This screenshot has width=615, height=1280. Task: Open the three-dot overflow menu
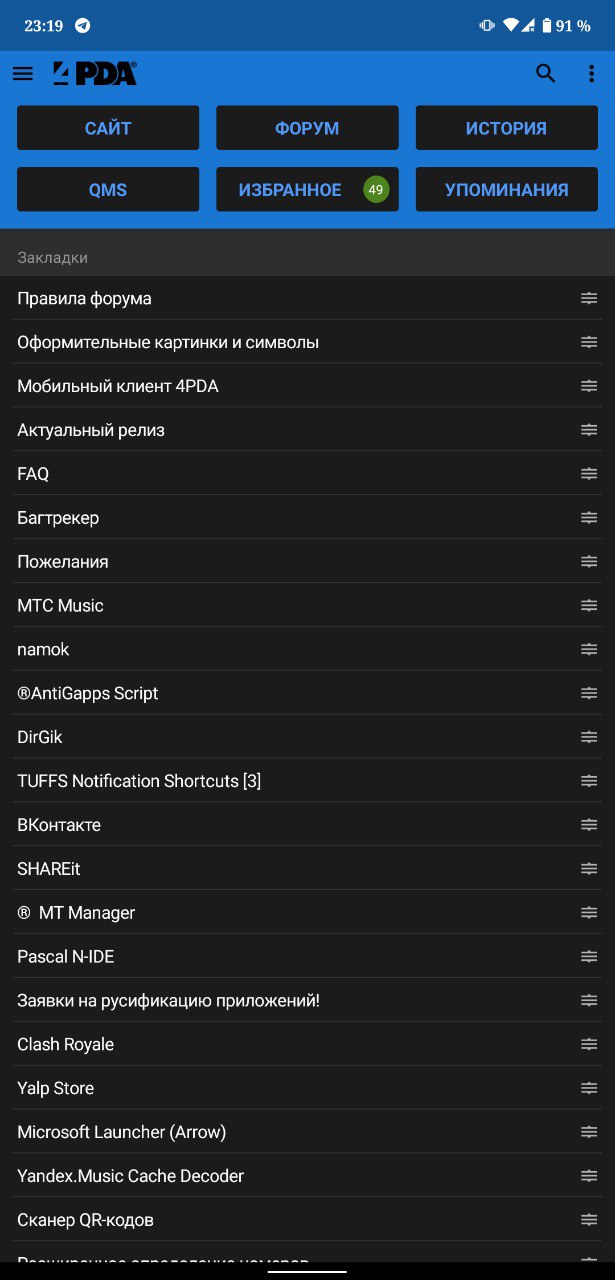point(591,73)
